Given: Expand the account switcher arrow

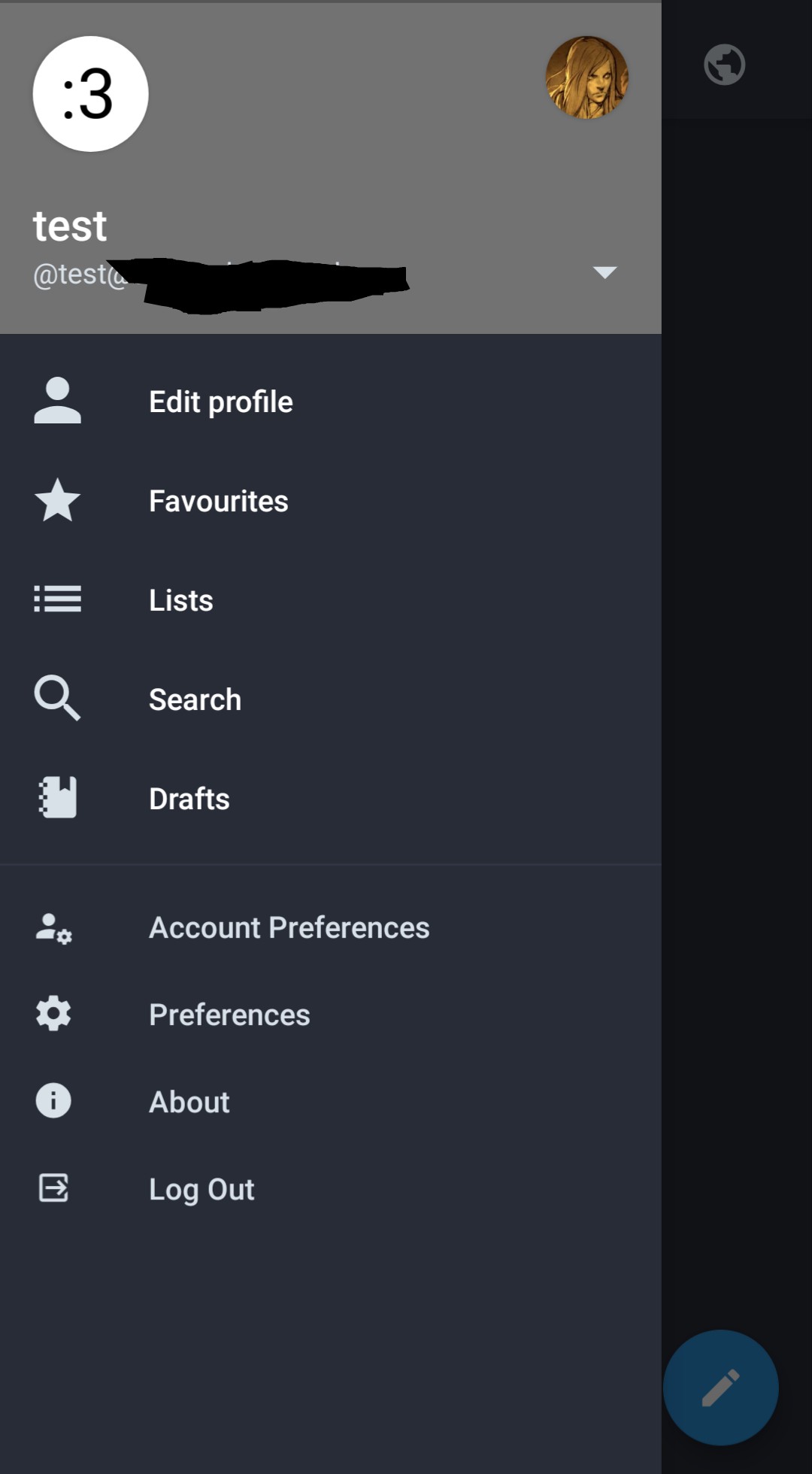Looking at the screenshot, I should tap(604, 272).
